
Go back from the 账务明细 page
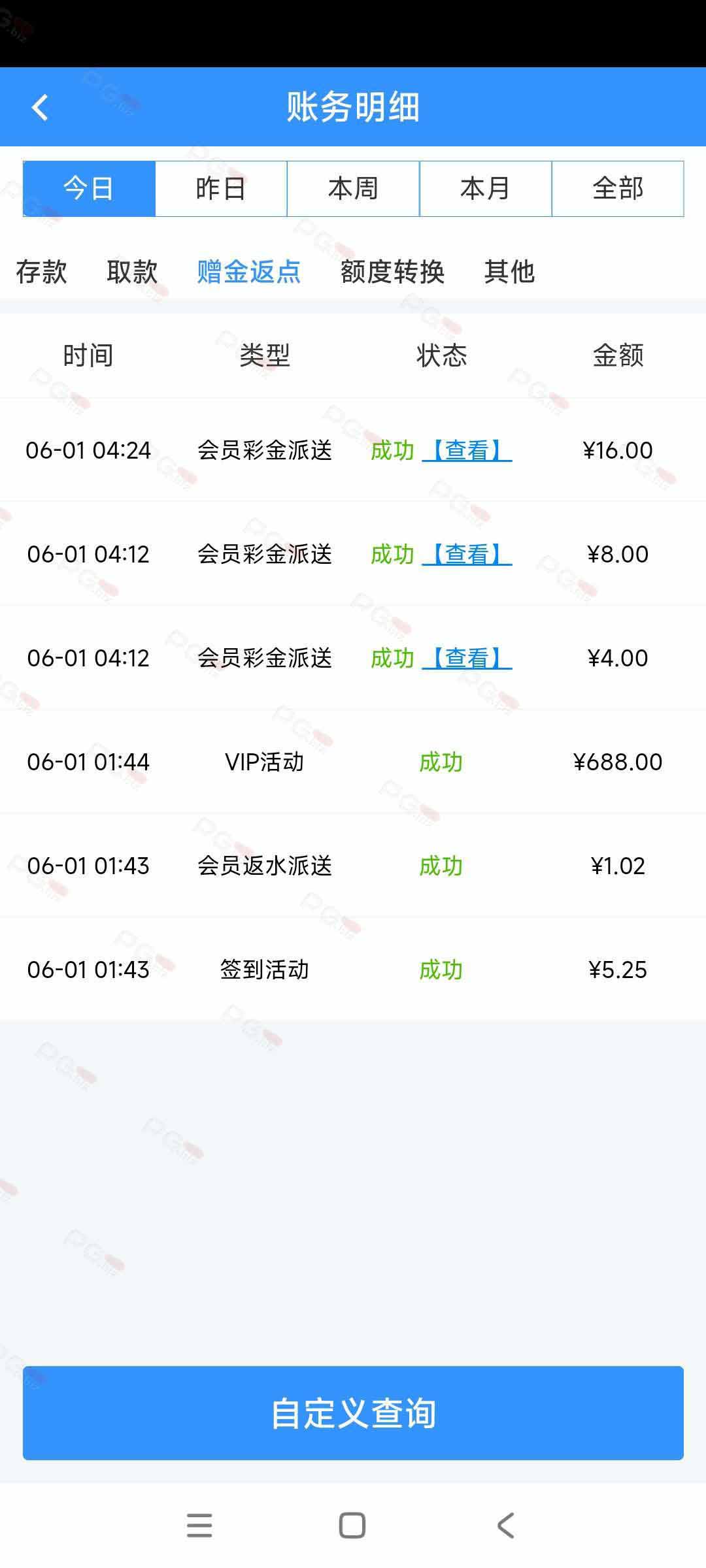41,108
